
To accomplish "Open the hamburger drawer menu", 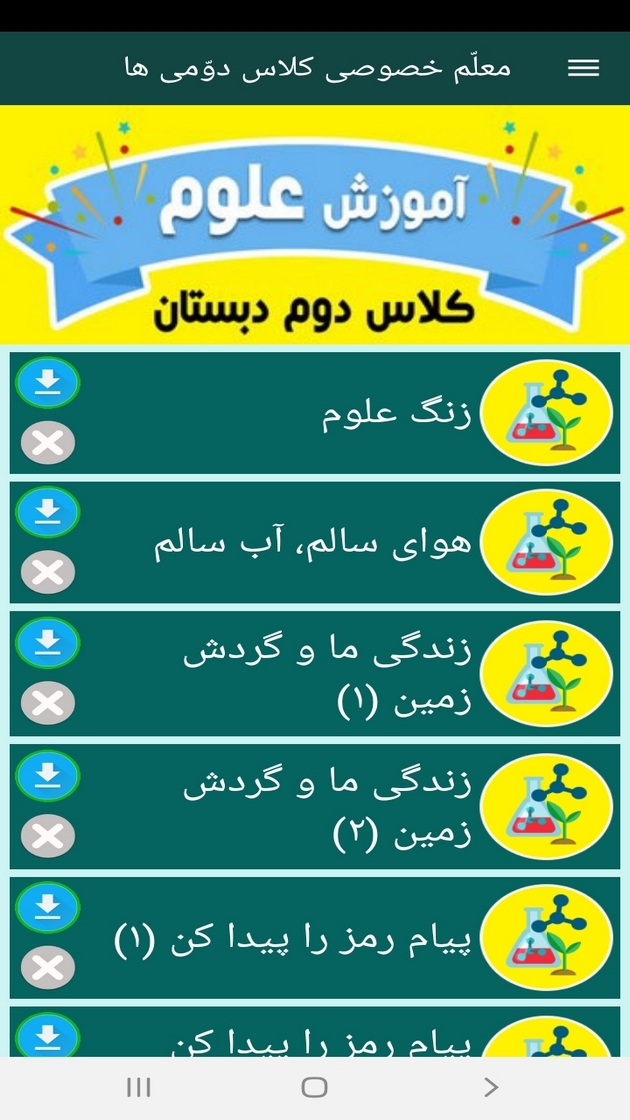I will [x=583, y=68].
